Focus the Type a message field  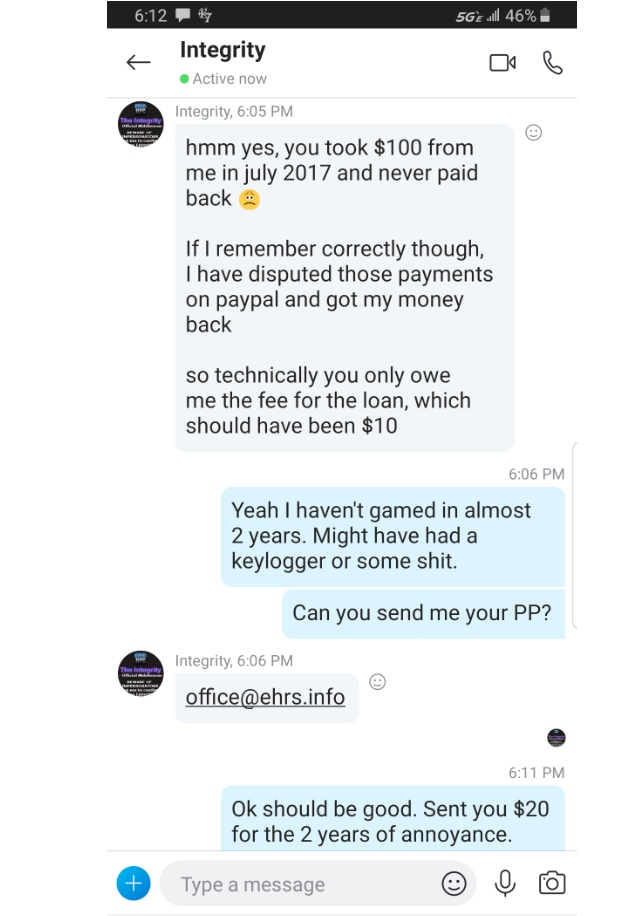300,884
